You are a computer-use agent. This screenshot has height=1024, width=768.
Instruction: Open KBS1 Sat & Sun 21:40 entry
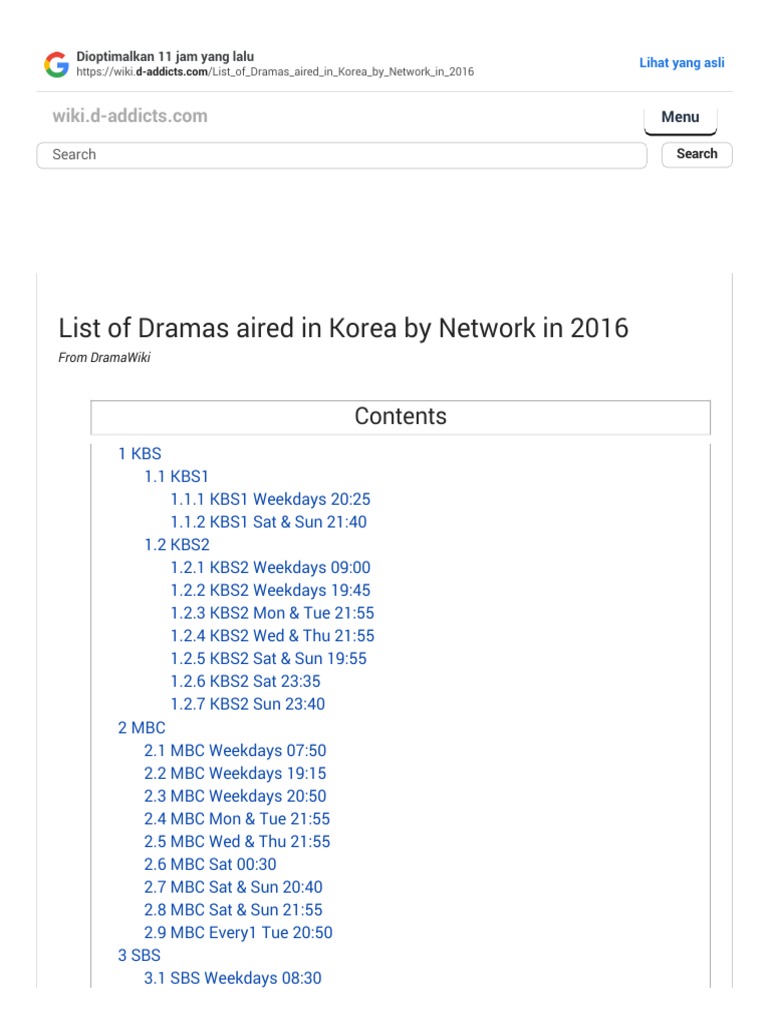268,522
